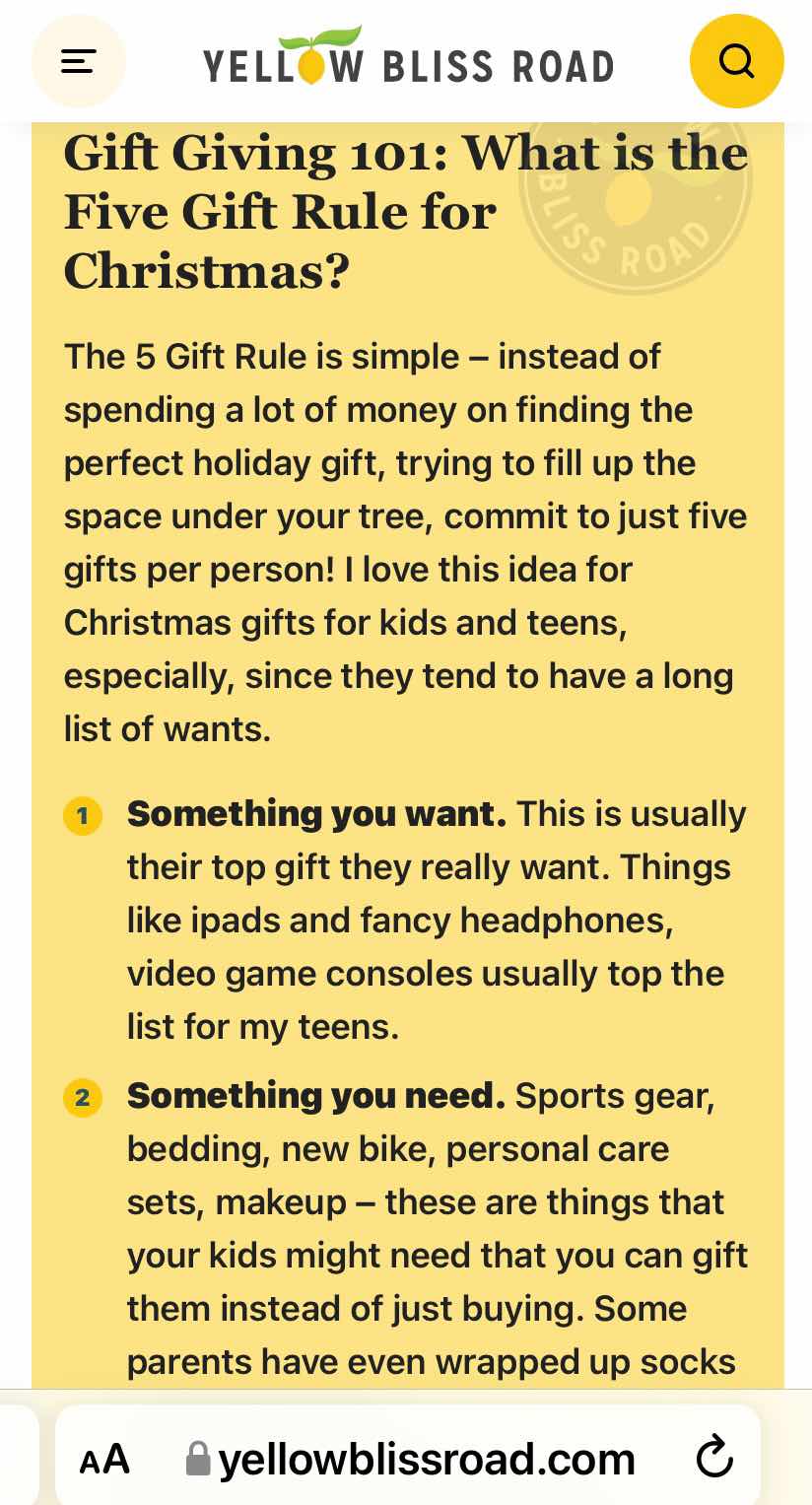Tap the yellowblissroad.com address bar
Image resolution: width=812 pixels, height=1505 pixels.
click(426, 1458)
